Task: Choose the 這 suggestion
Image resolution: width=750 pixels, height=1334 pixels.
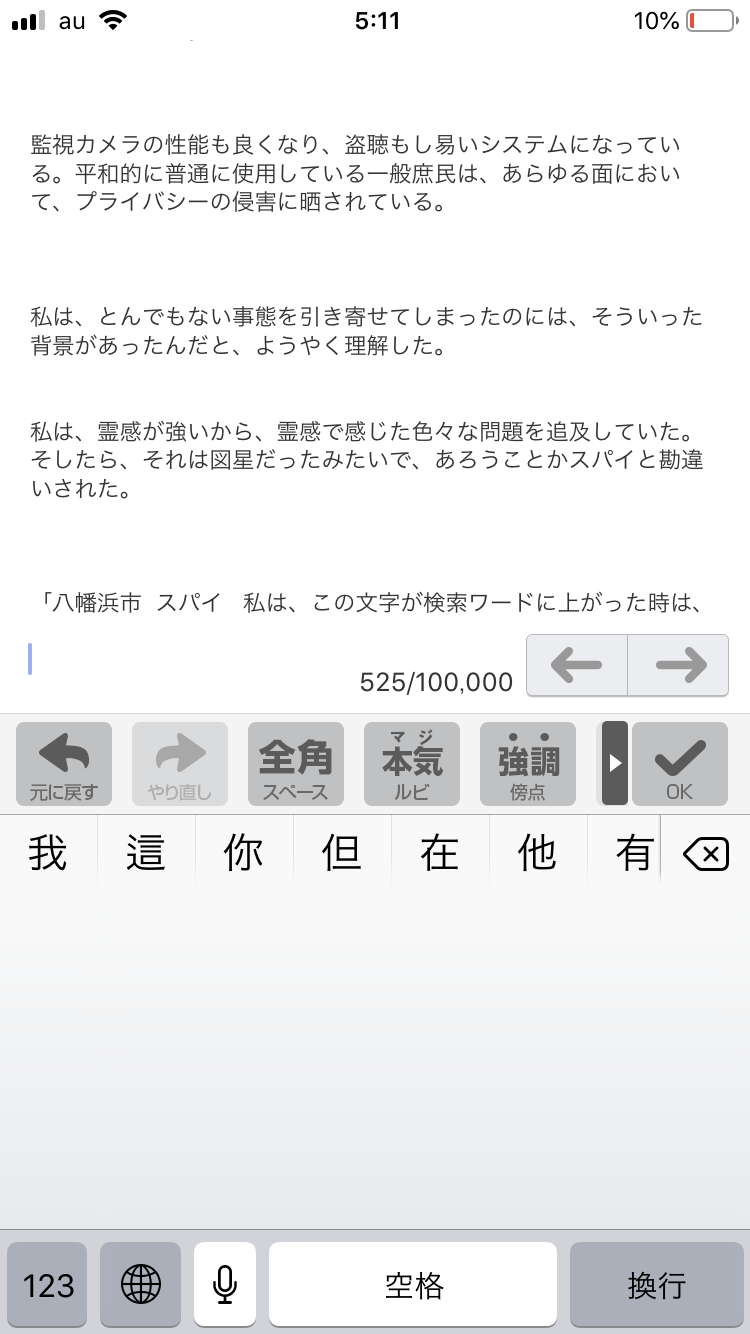Action: pos(146,854)
